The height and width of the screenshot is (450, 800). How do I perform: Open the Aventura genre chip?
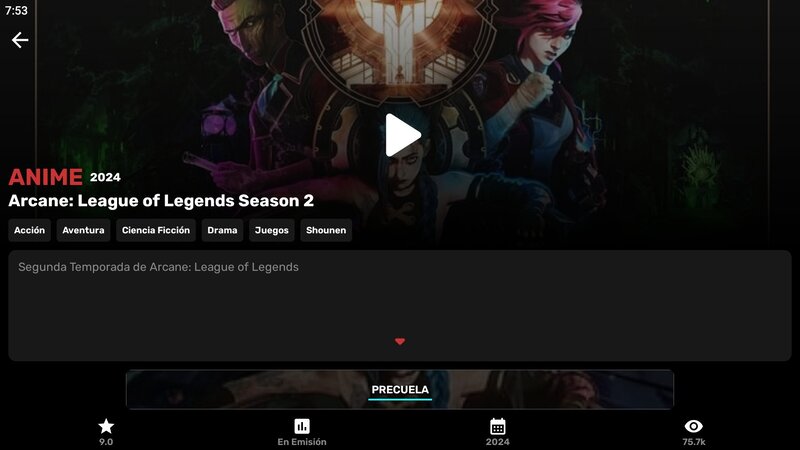[x=83, y=231]
